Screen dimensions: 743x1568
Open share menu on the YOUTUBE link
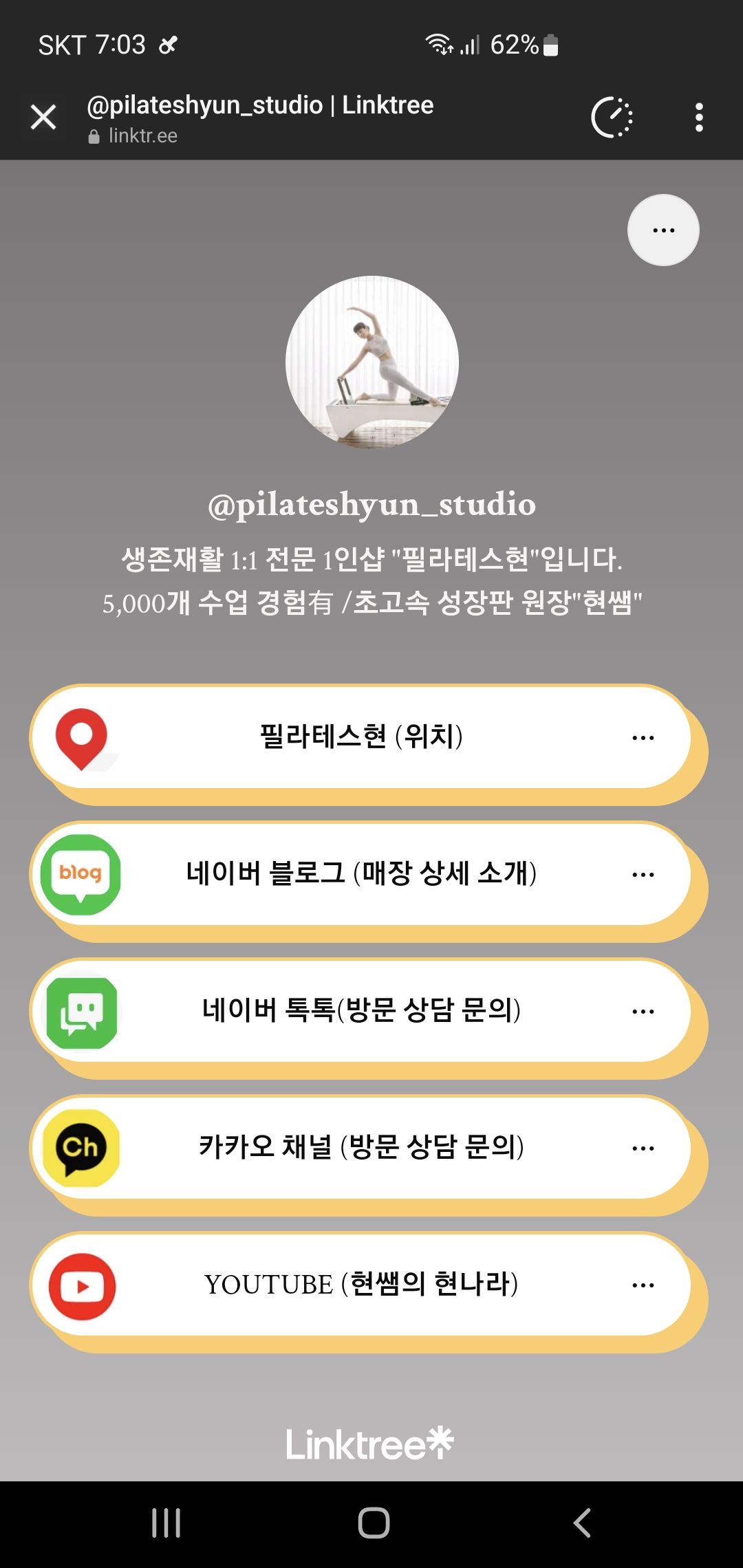pyautogui.click(x=642, y=1285)
